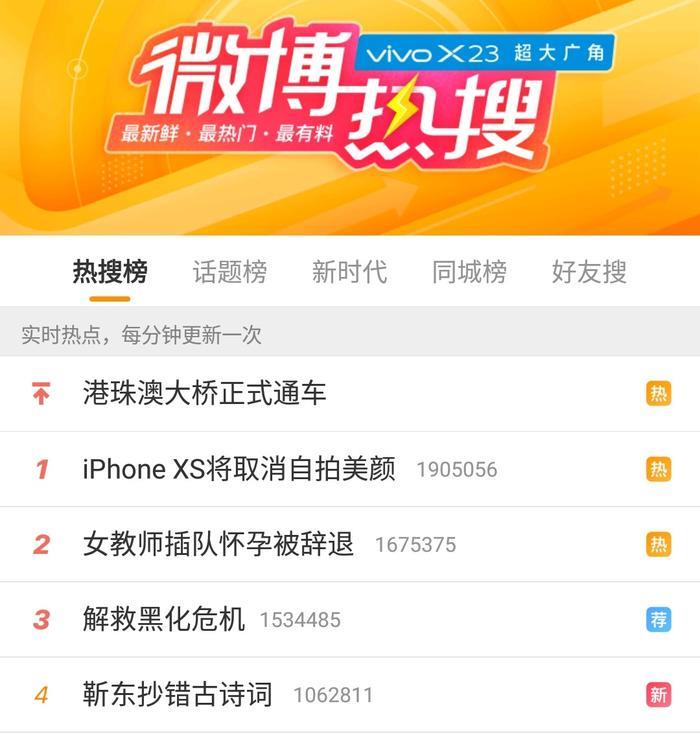This screenshot has width=700, height=738.
Task: Switch to the 话题榜 tab
Action: (229, 271)
